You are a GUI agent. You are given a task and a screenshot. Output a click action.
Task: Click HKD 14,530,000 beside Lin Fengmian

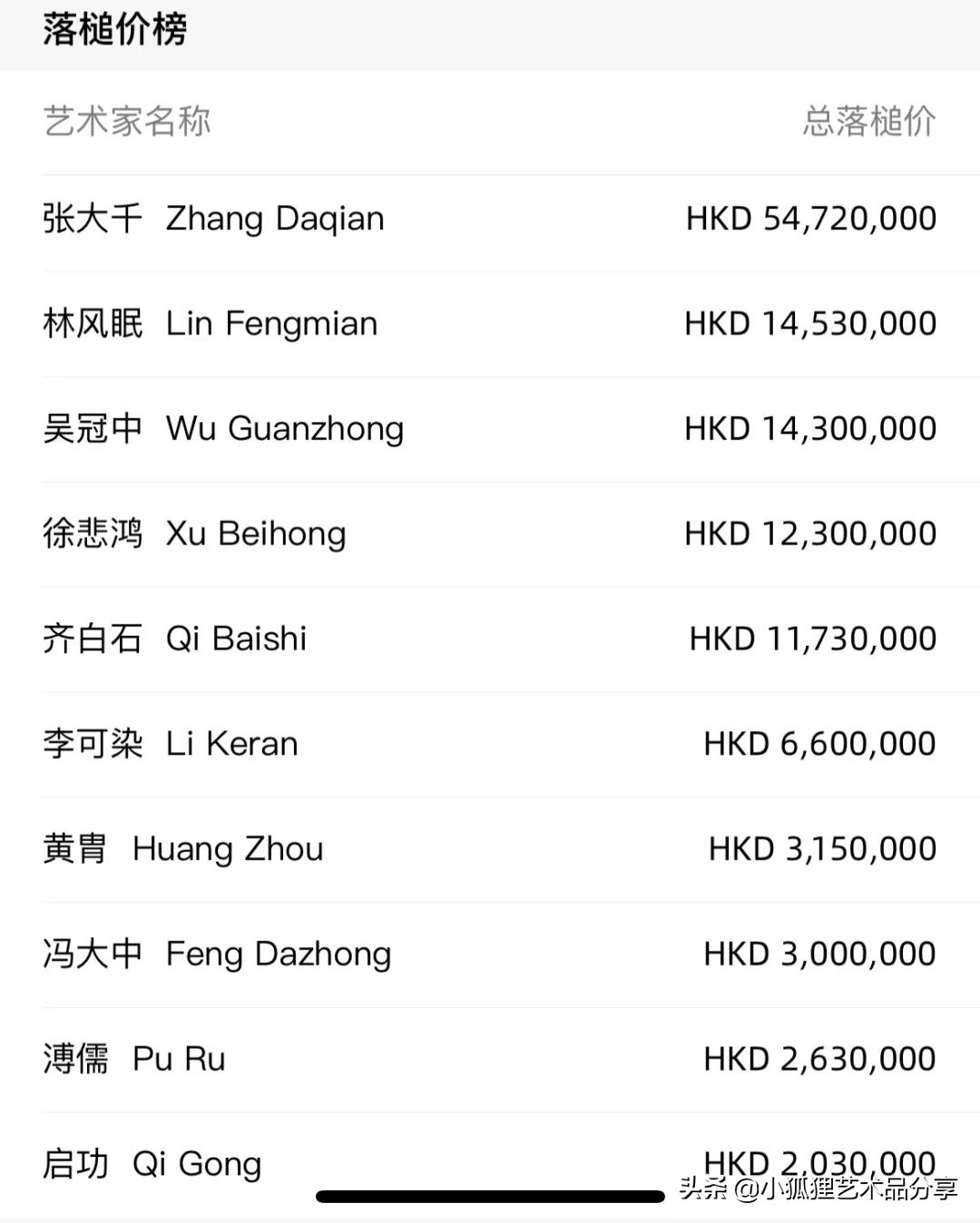(809, 323)
